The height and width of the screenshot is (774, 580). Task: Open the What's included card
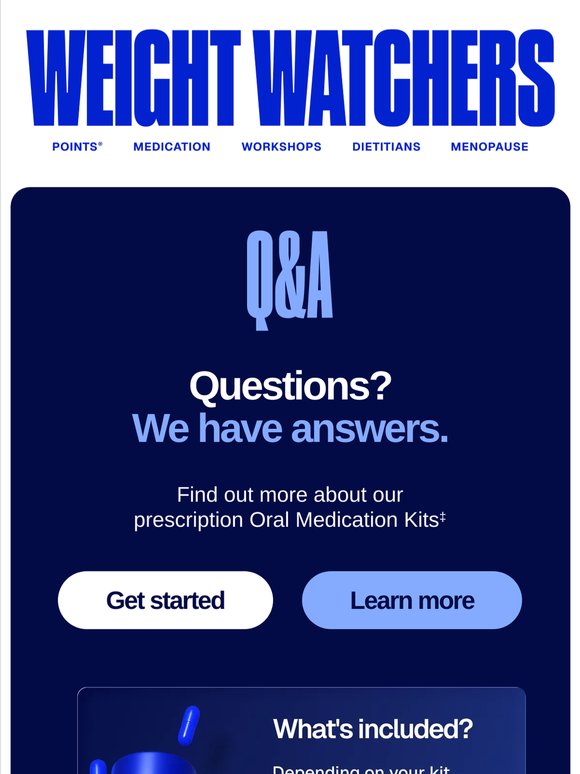point(302,731)
